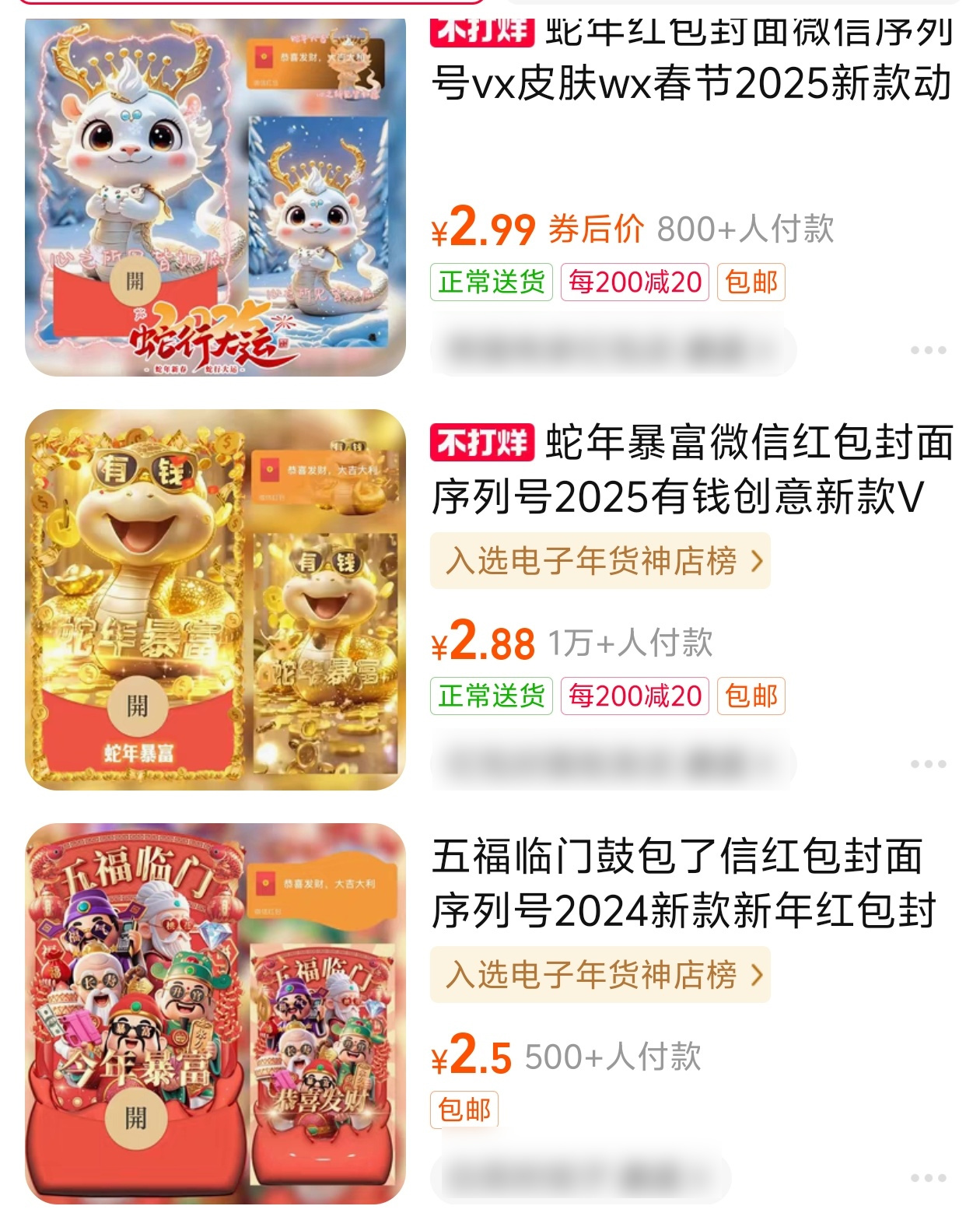Open the 五福临门 product image
Viewport: 980px width, 1220px height.
[215, 1013]
